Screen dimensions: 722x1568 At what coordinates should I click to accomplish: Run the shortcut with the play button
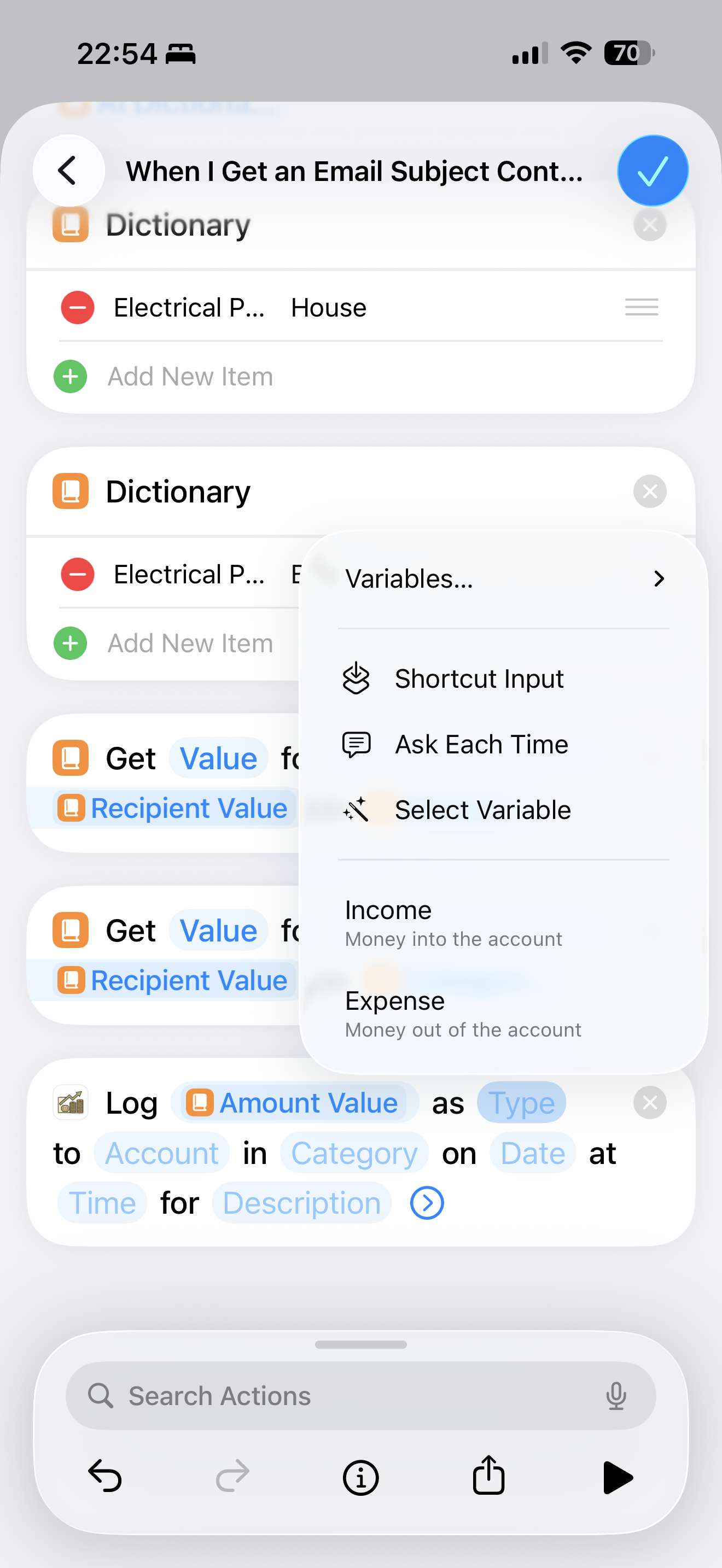(616, 1477)
